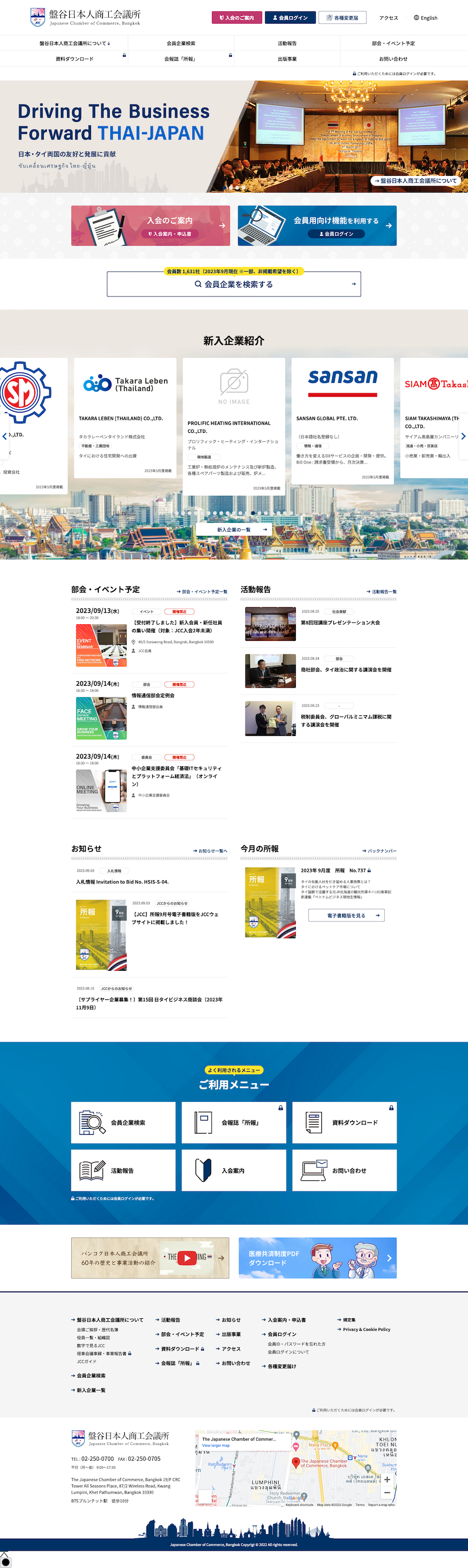Open the 新入企業の一覧 button

(x=233, y=530)
